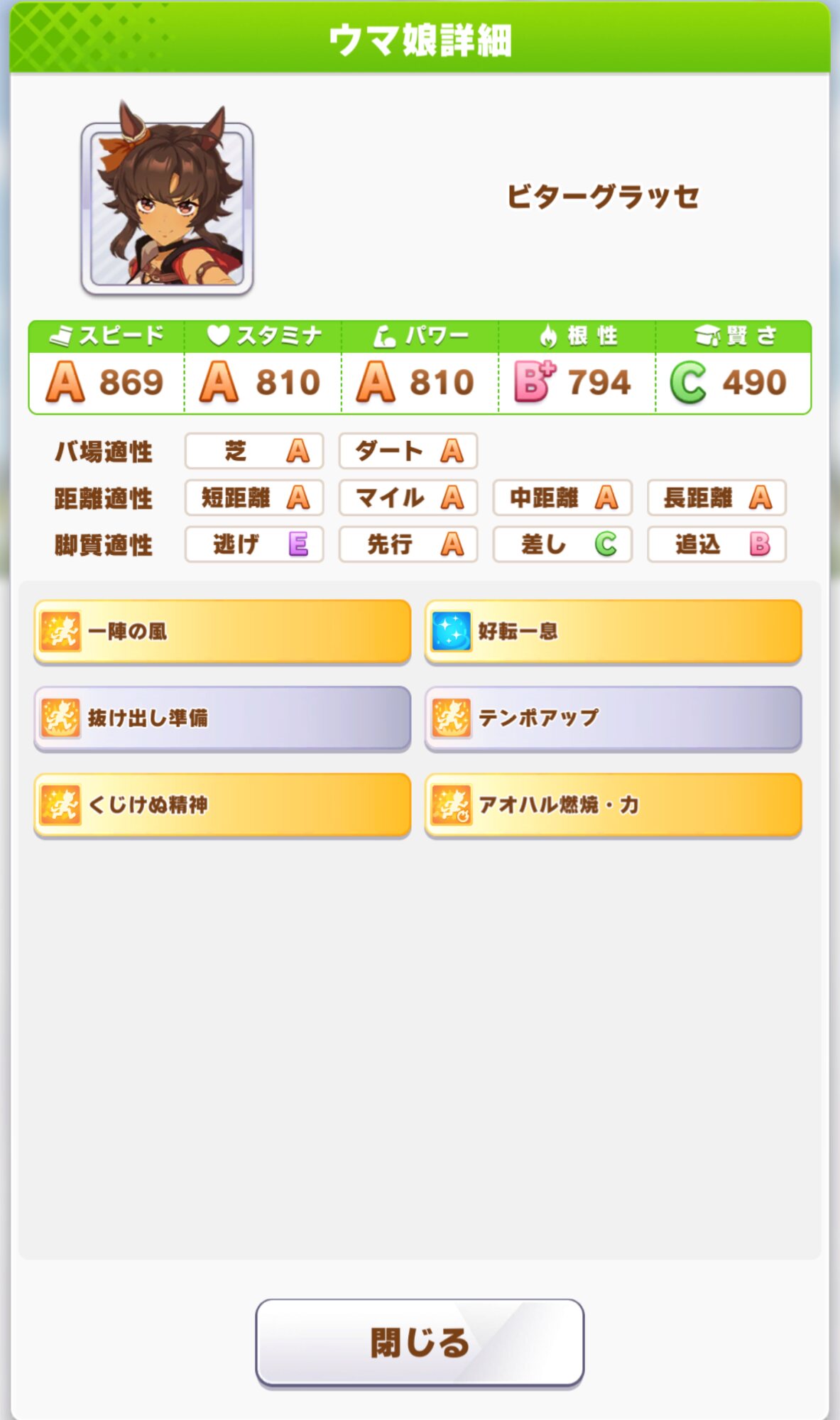Open the アオハル燃焼・力 skill info

click(613, 804)
